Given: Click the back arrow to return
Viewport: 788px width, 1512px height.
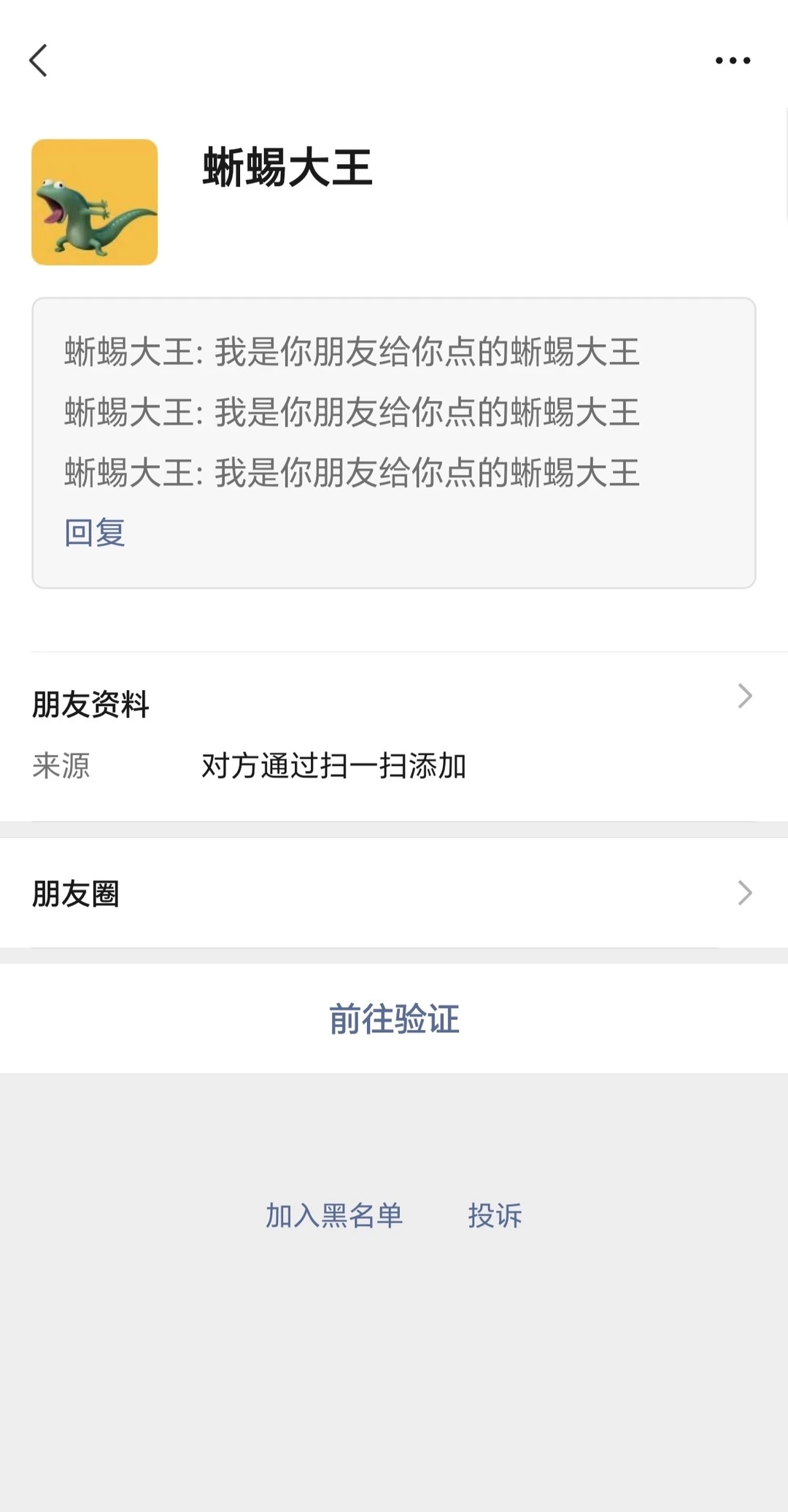Looking at the screenshot, I should (39, 61).
